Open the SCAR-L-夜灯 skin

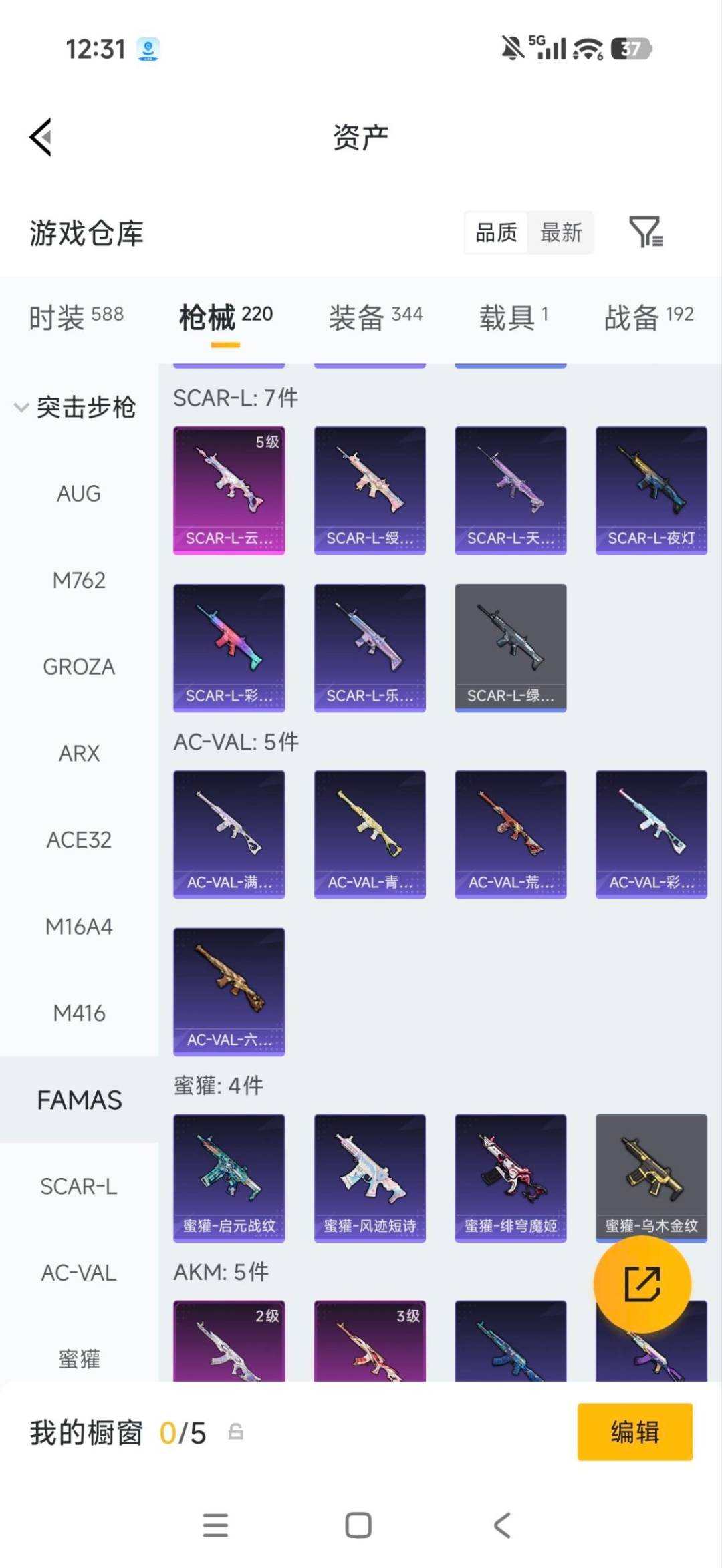(651, 490)
